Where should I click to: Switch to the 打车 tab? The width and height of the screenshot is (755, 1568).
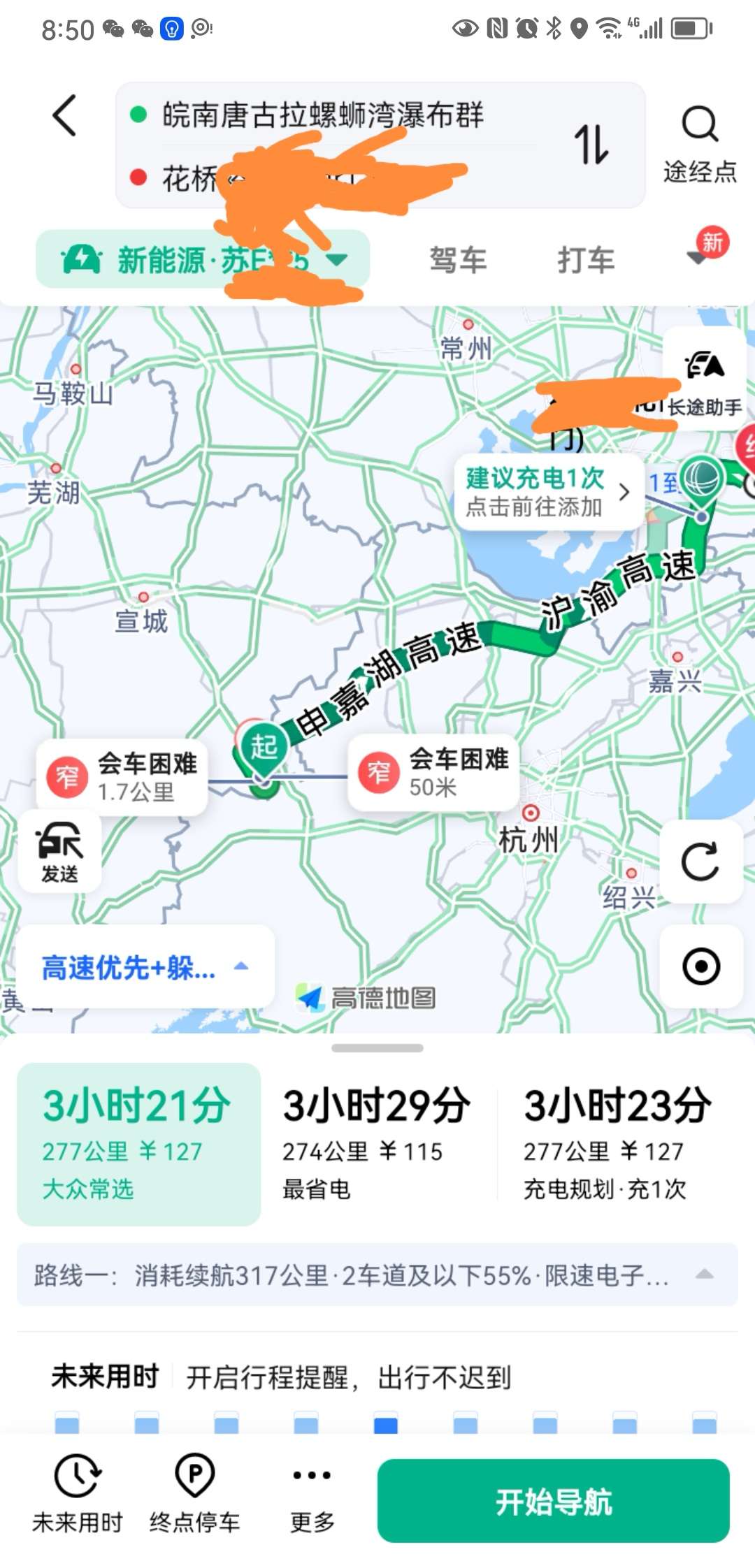[586, 260]
